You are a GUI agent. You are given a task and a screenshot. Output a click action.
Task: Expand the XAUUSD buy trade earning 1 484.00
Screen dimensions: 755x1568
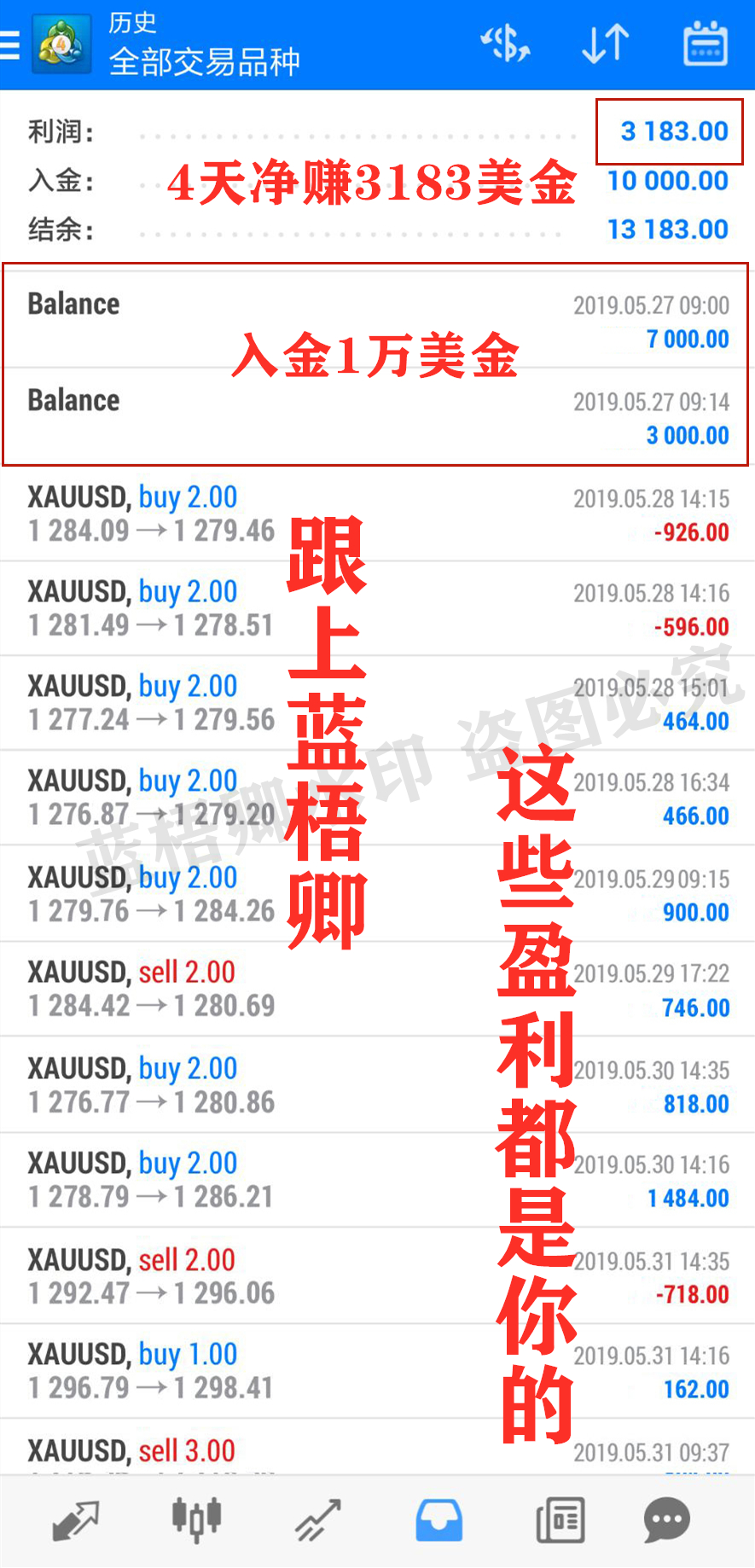[377, 1181]
